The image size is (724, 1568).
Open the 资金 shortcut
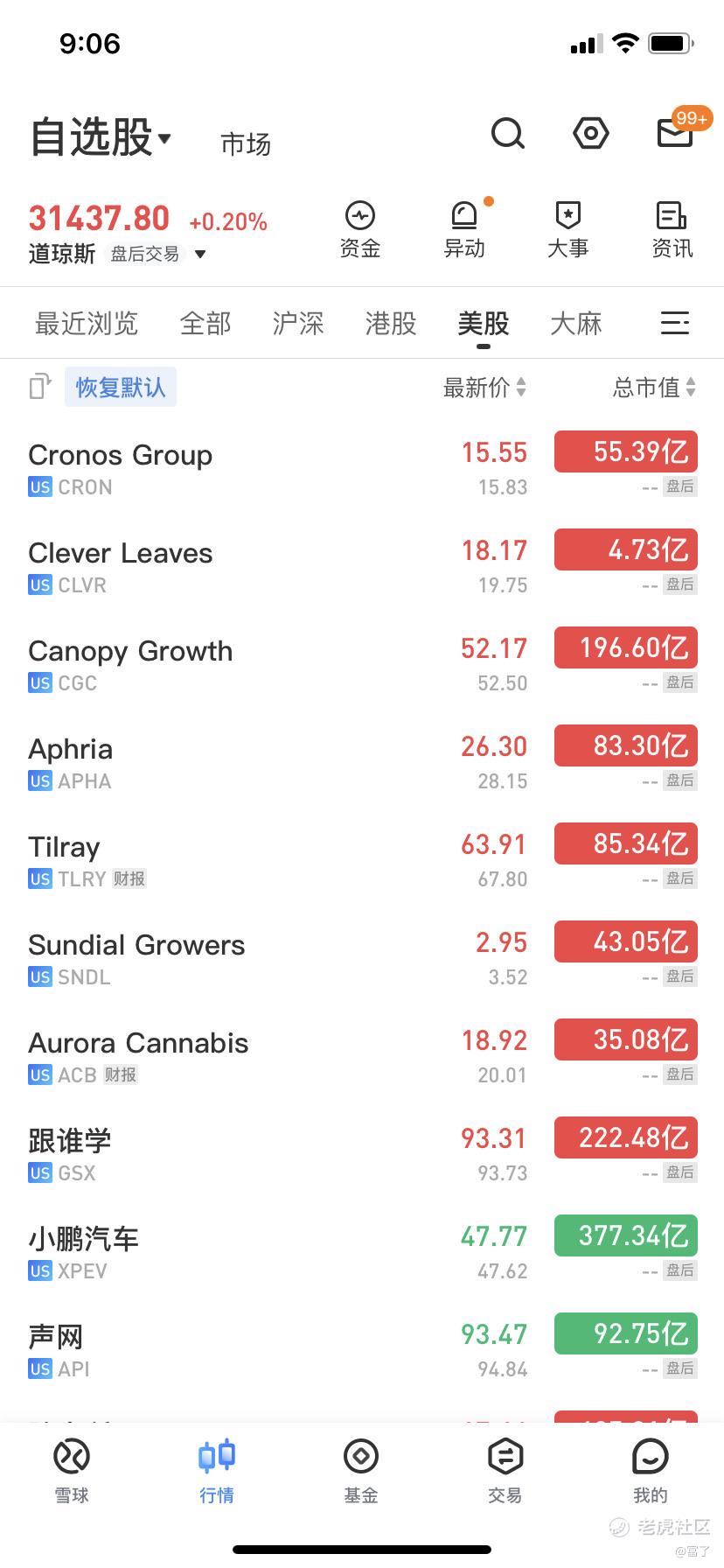coord(360,230)
